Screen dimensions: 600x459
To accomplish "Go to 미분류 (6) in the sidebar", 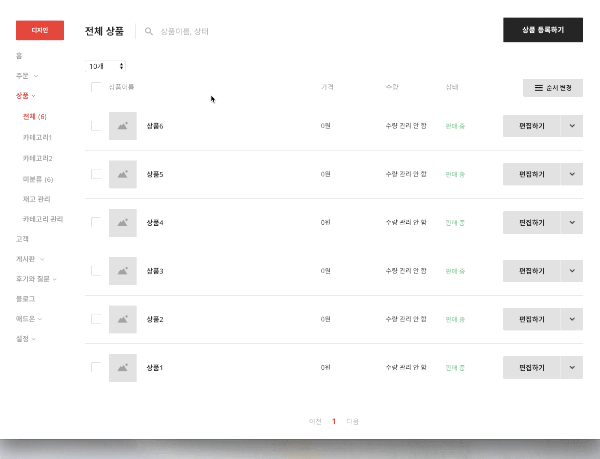I will (38, 179).
